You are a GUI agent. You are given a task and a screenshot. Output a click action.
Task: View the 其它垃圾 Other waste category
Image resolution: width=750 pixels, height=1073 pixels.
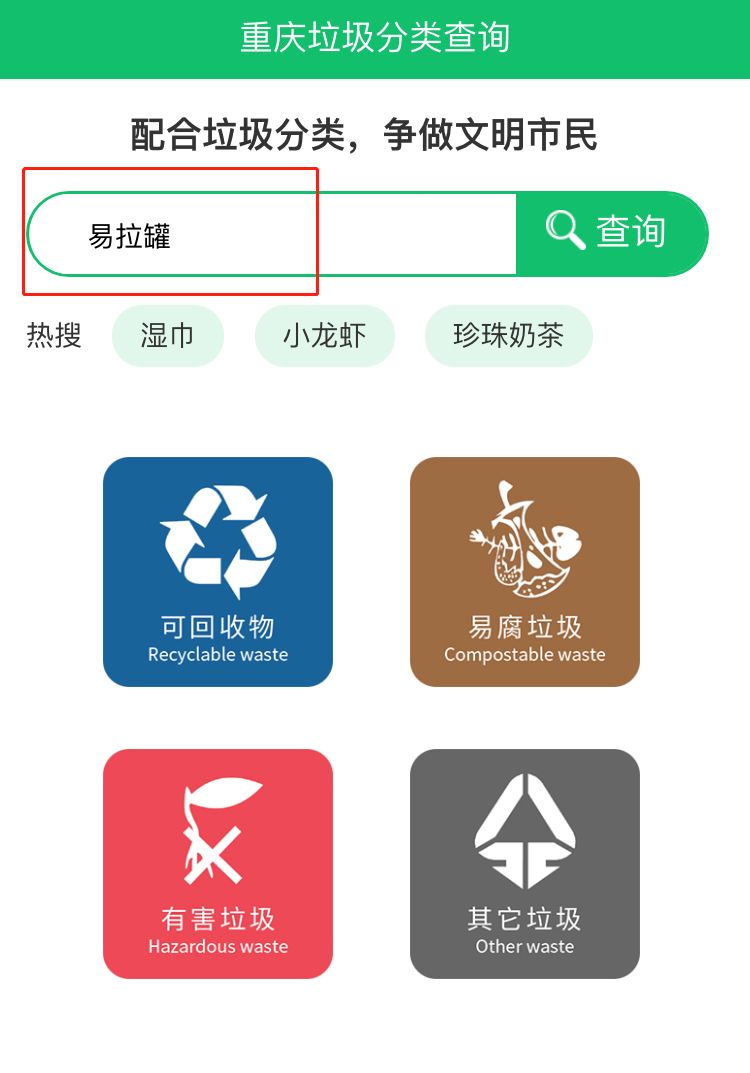(x=525, y=864)
